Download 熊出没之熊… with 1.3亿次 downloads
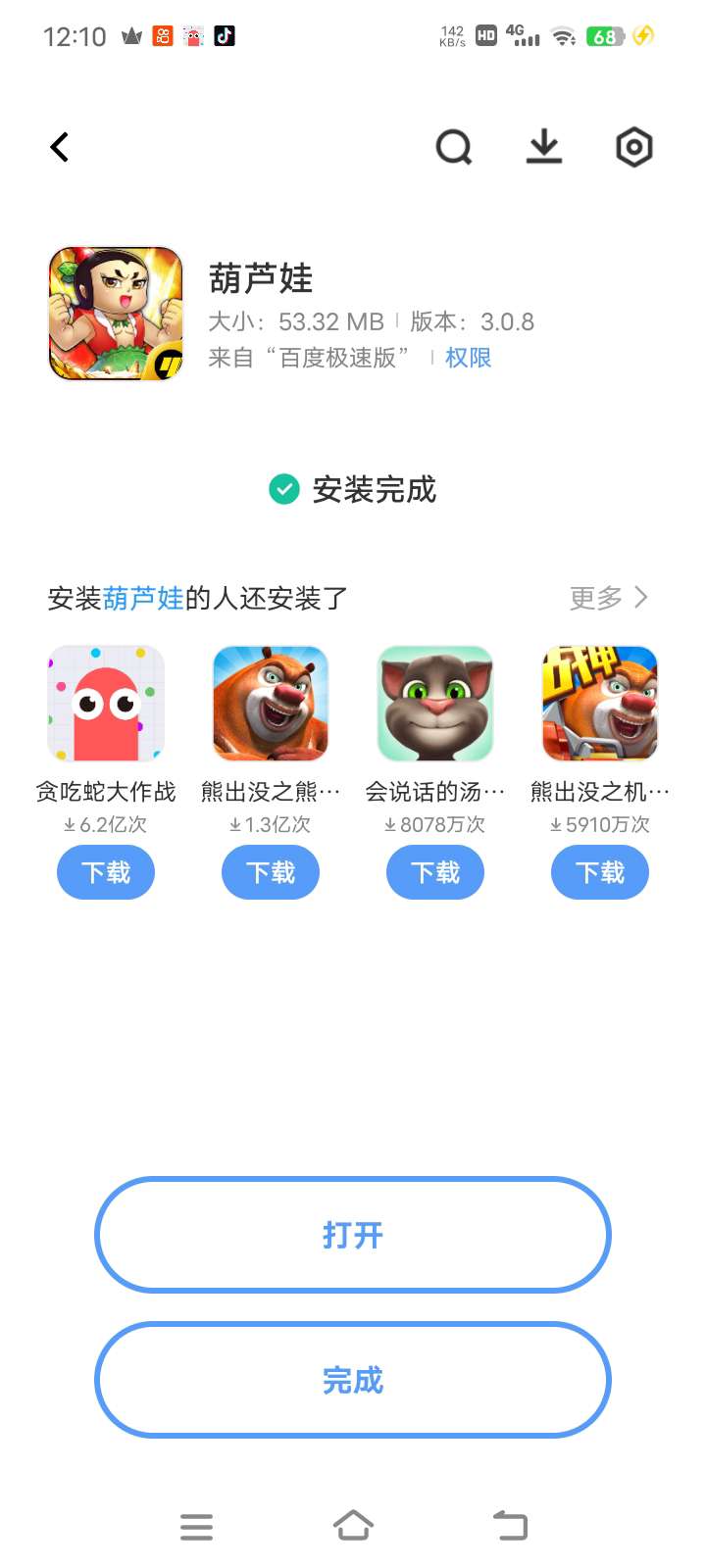Viewport: 706px width, 1568px height. 271,872
